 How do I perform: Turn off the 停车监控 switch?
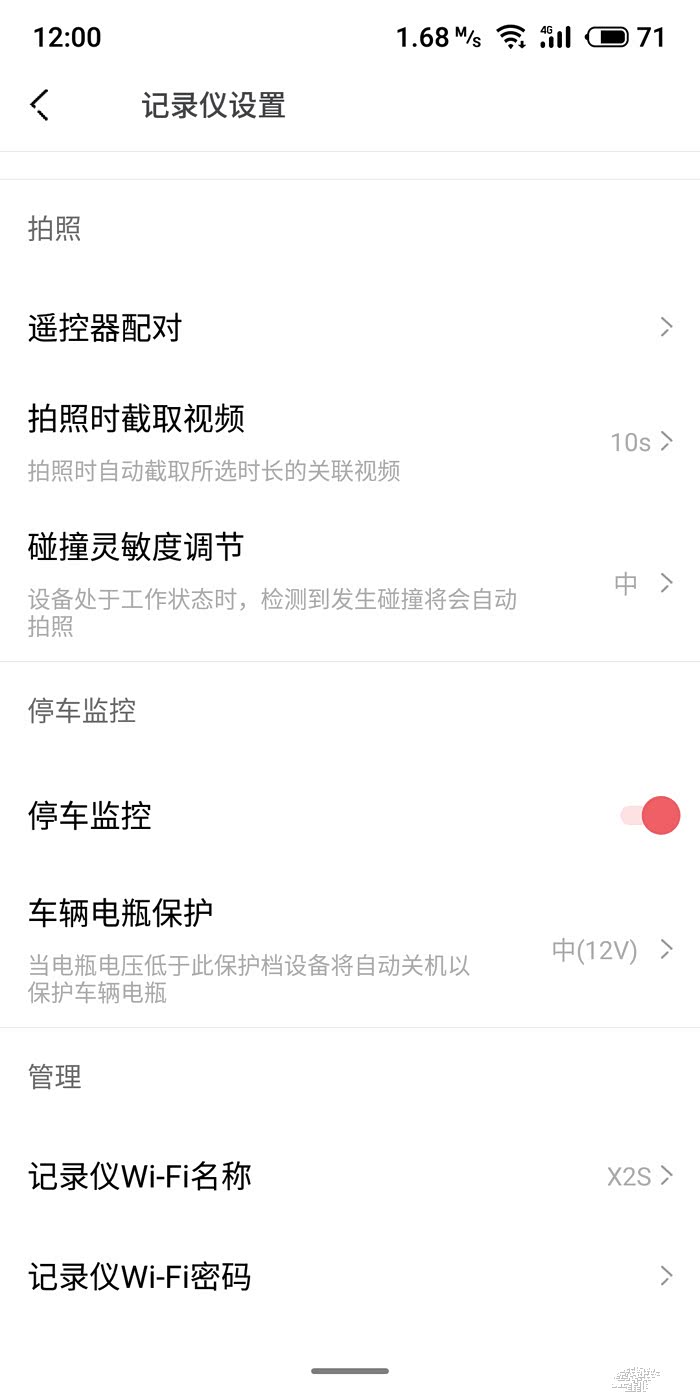coord(651,816)
